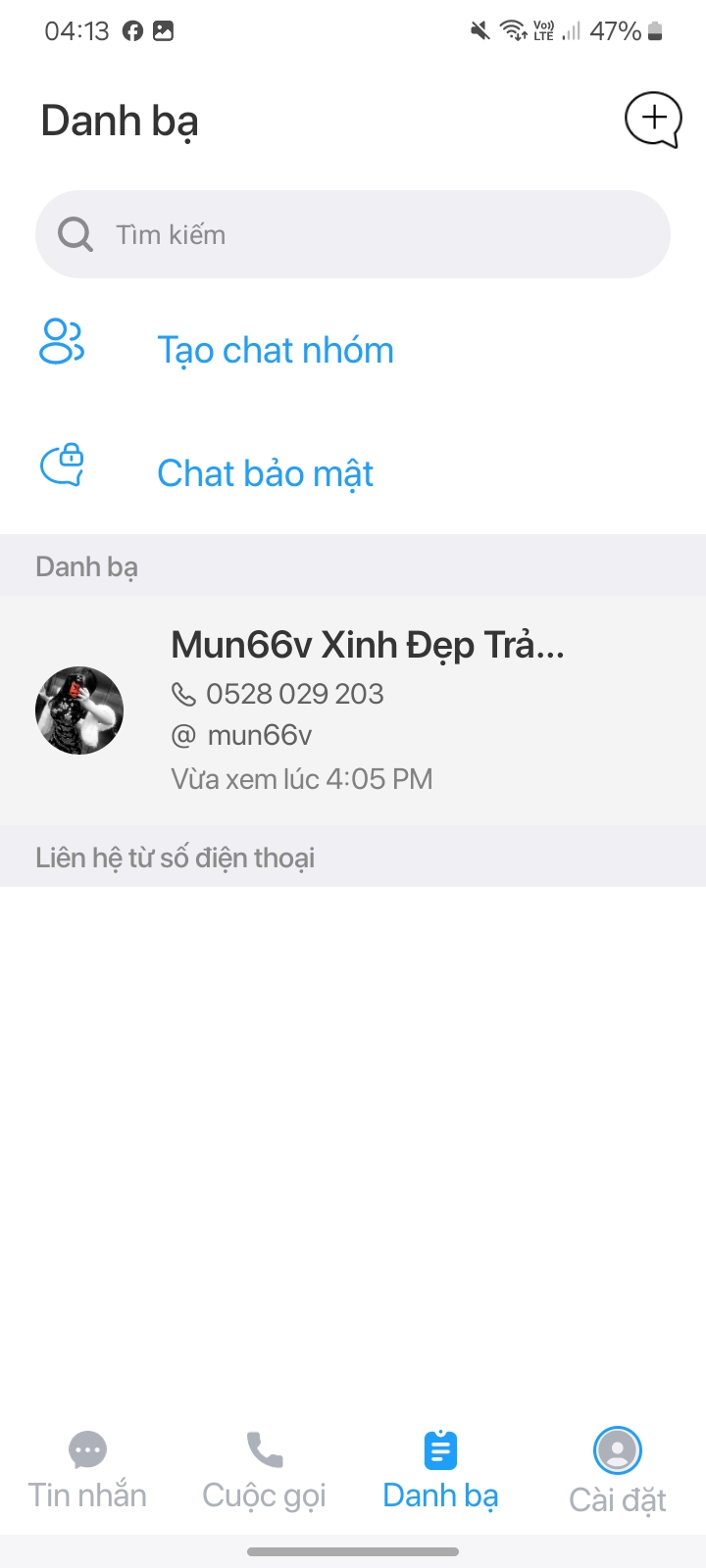Screen dimensions: 706x1568
Task: Select the Danh bạ tab
Action: [440, 1470]
